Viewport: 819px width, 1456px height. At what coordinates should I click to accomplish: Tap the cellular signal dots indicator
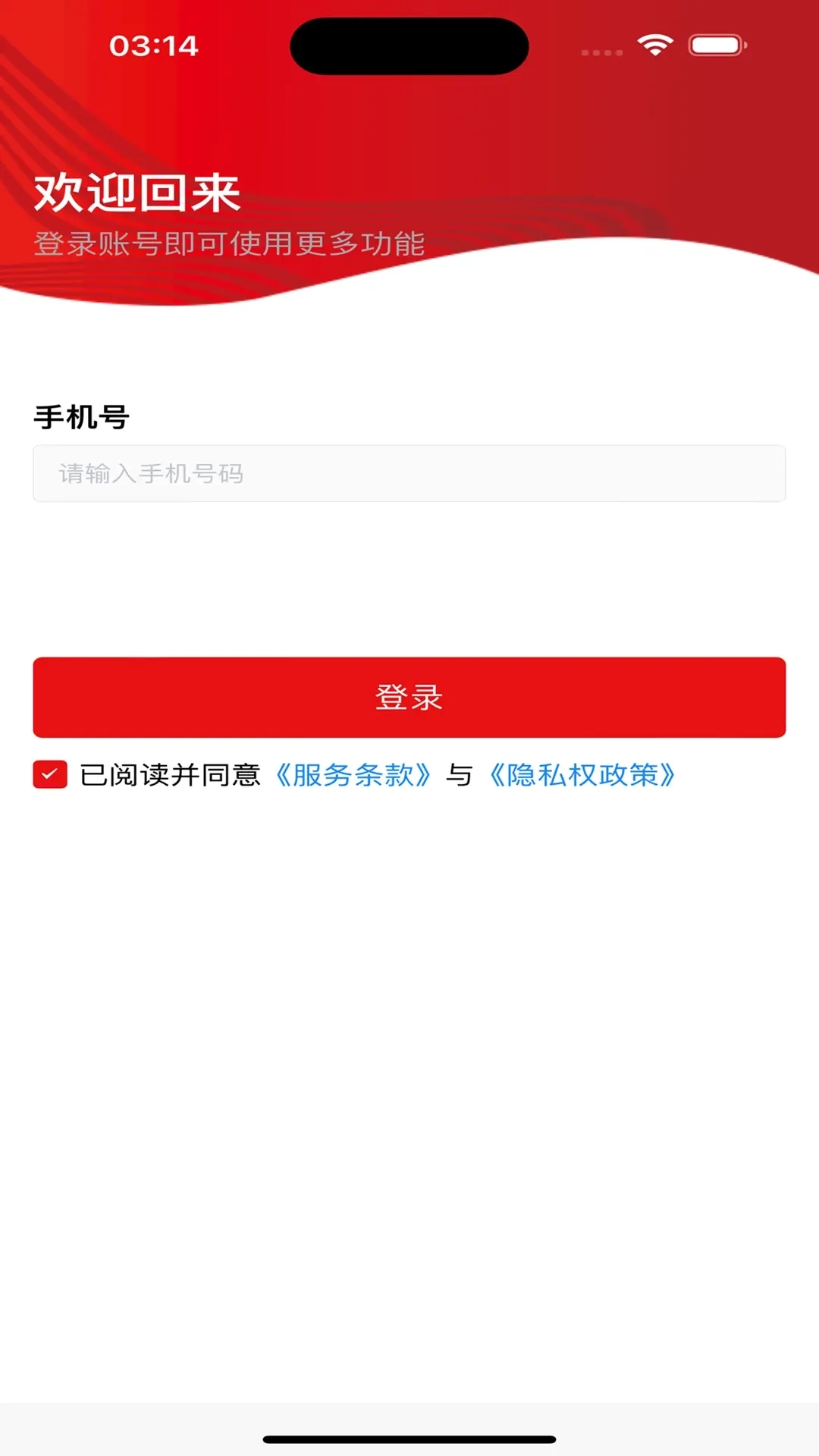601,52
